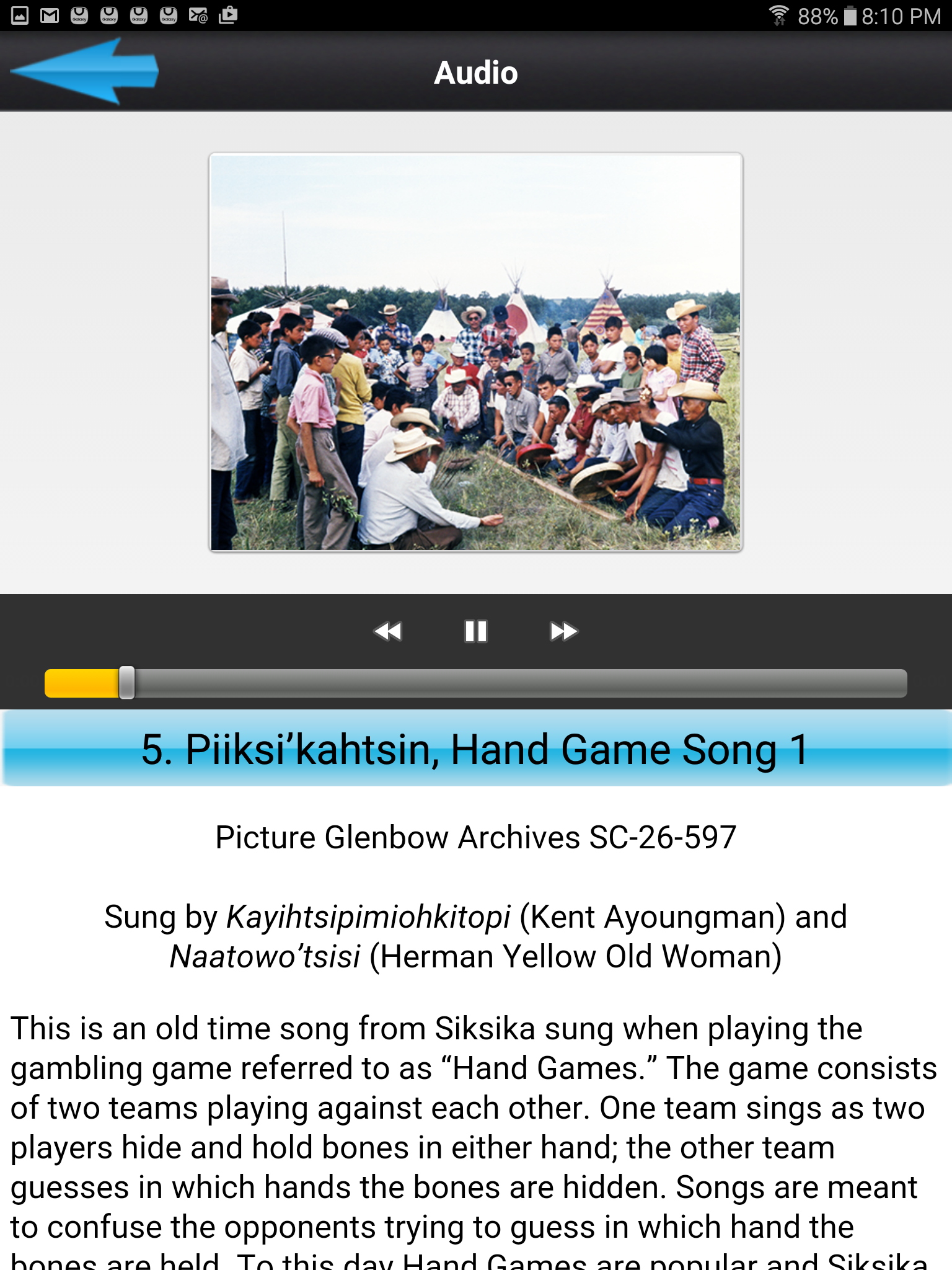Viewport: 952px width, 1270px height.
Task: Tap the audio progress slider
Action: 476,683
